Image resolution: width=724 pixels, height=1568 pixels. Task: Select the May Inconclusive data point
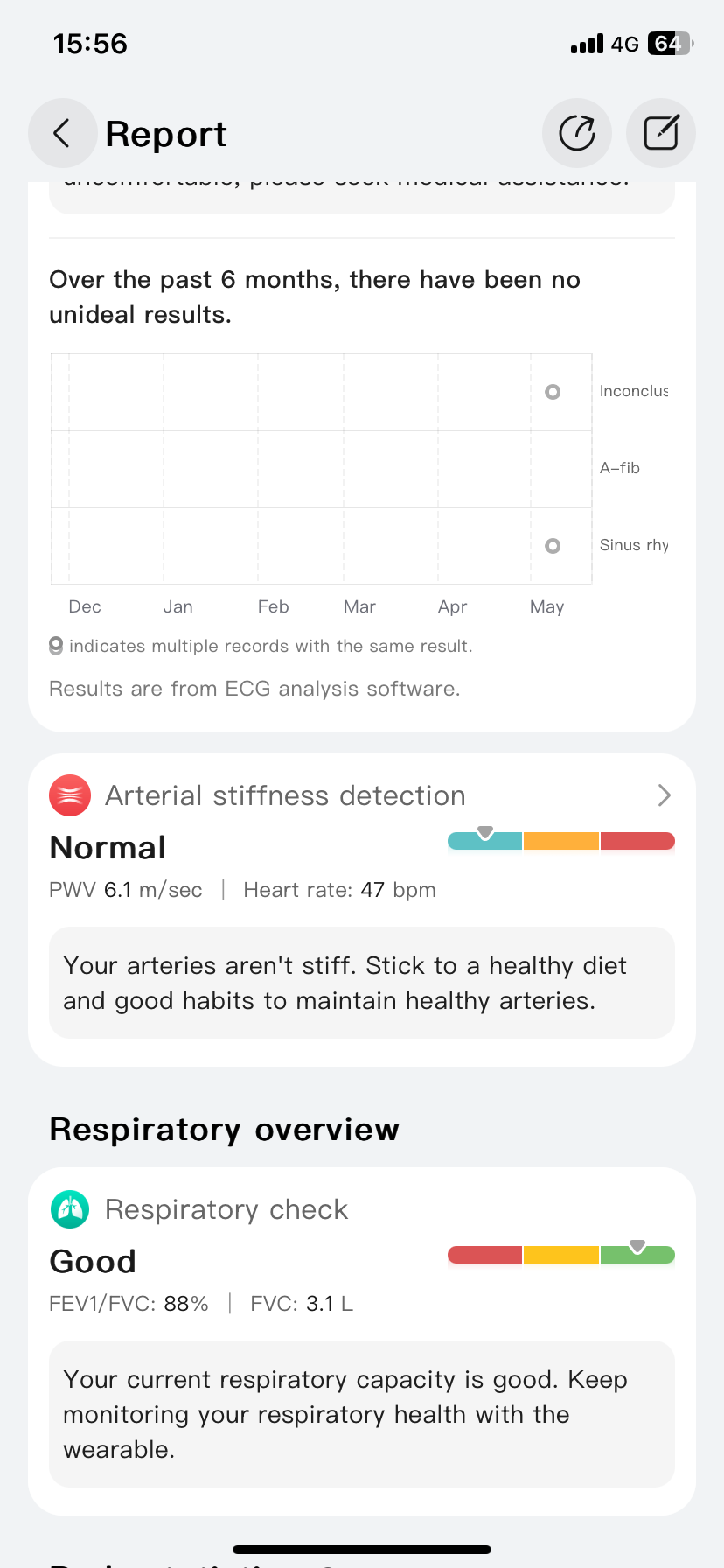[x=553, y=392]
